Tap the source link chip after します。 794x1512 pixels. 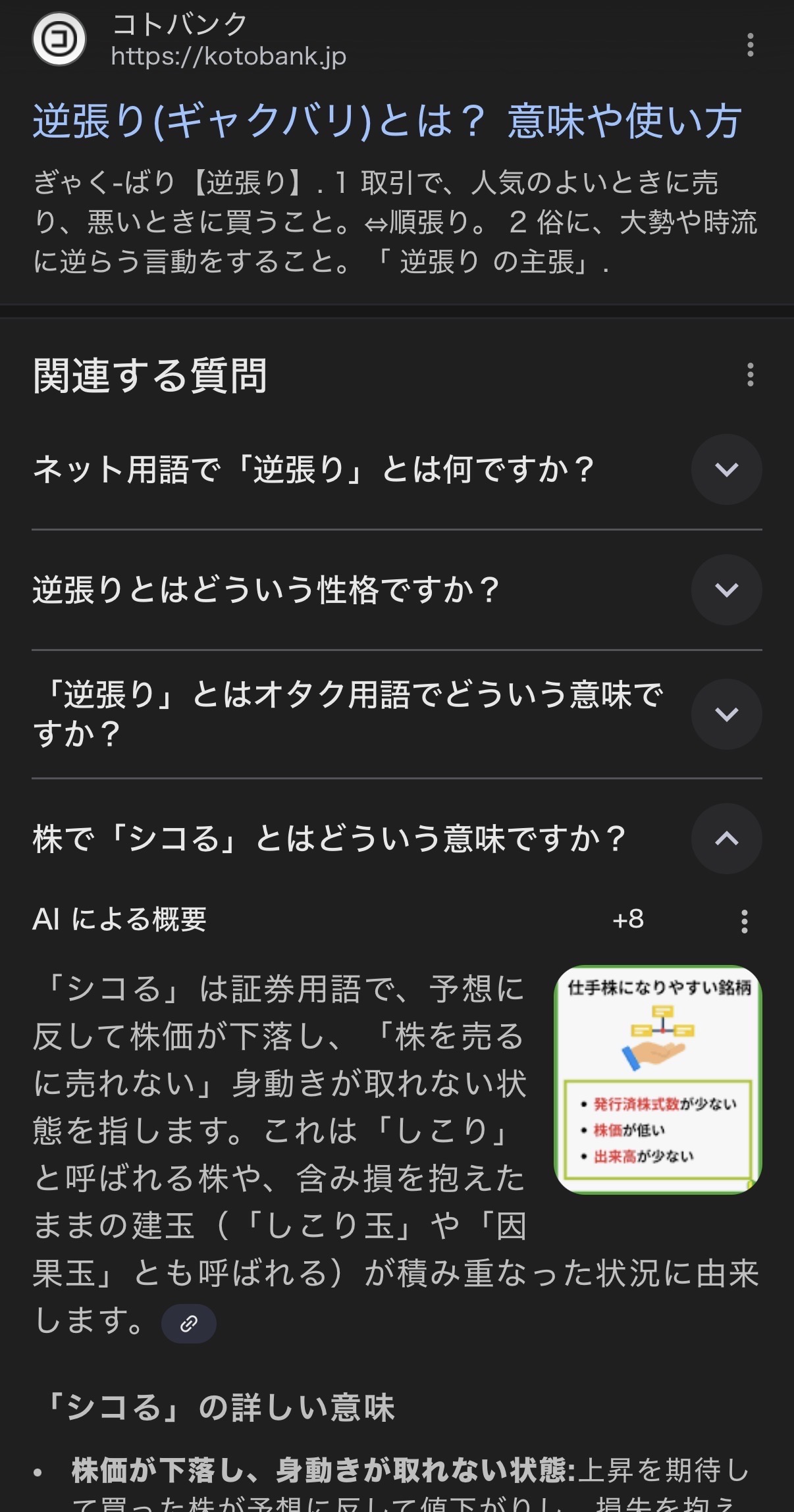[189, 1323]
